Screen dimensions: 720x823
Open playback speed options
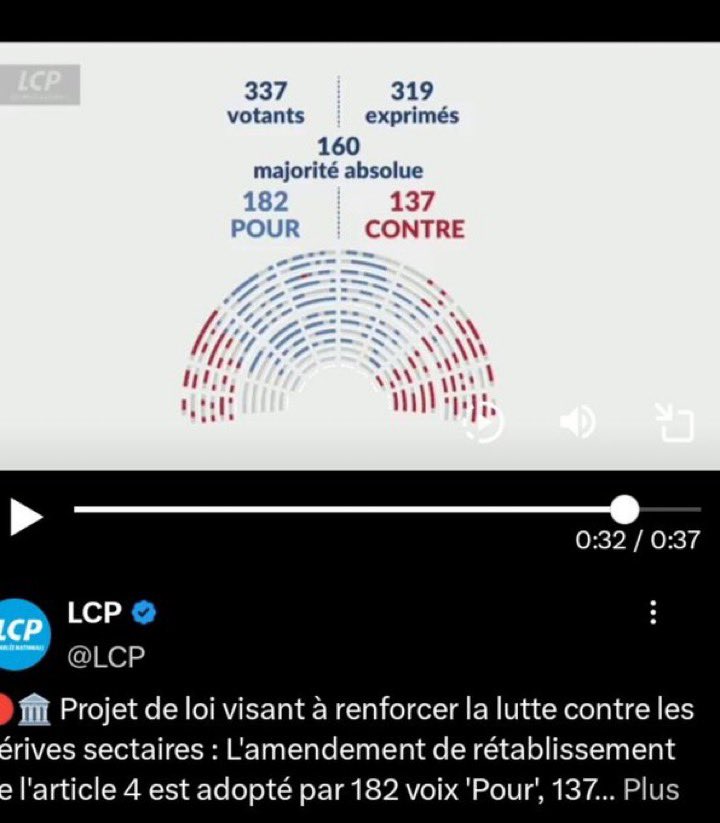(x=487, y=424)
